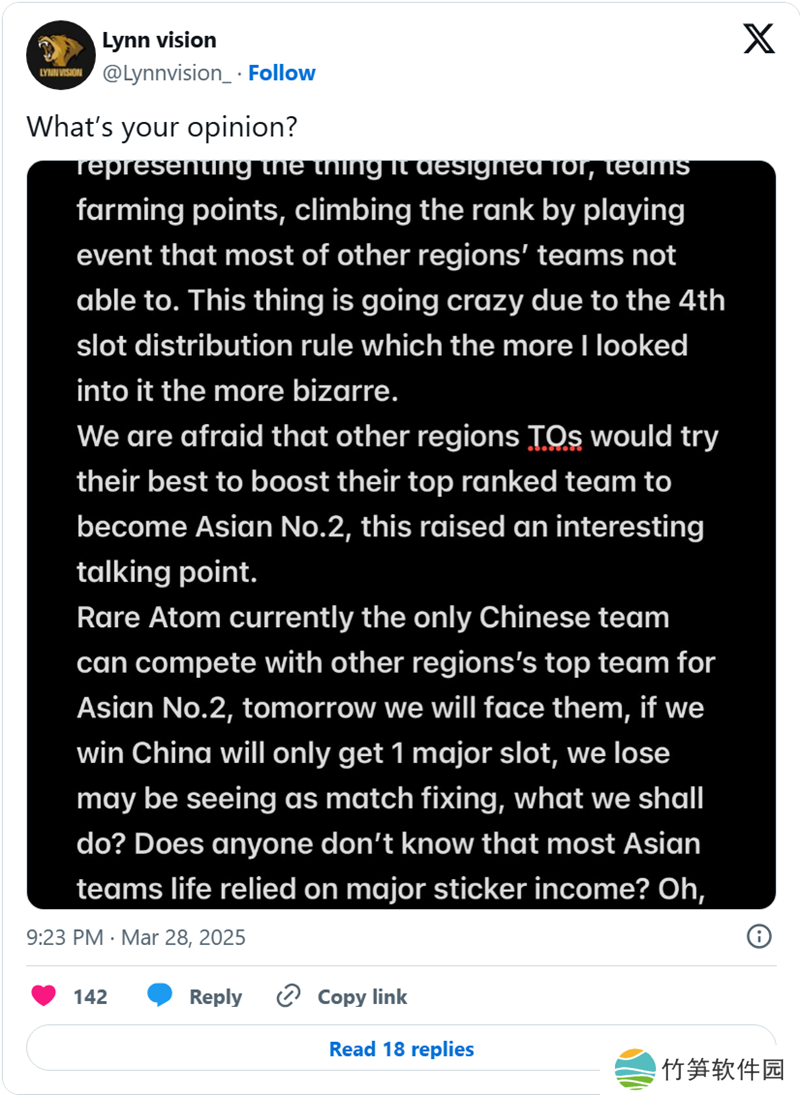Open the @Lynnvision_ handle
This screenshot has width=800, height=1095.
[x=166, y=73]
